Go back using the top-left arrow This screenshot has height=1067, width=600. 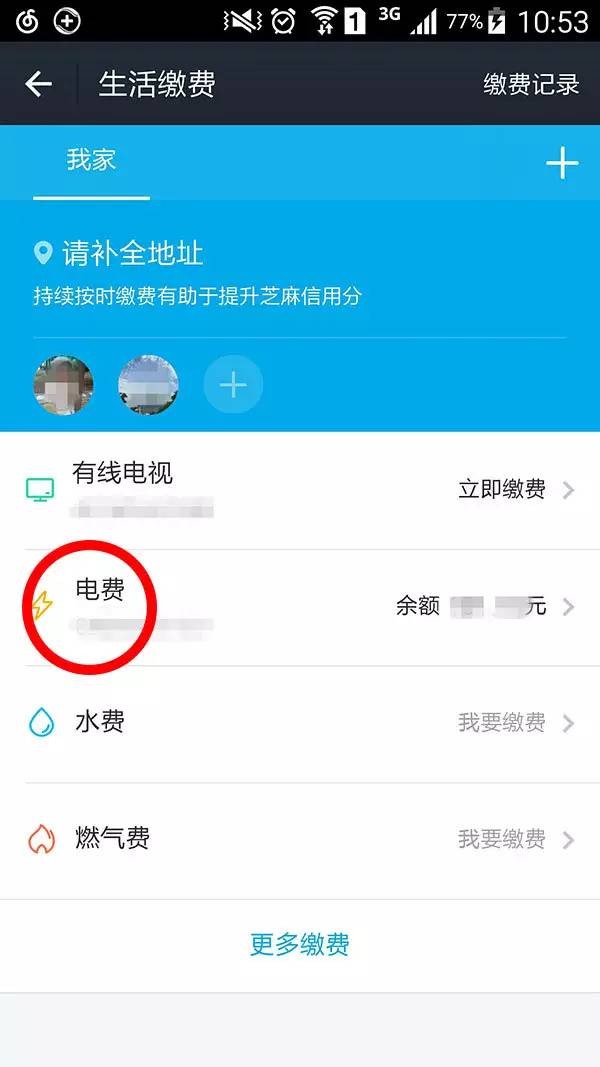click(x=39, y=84)
